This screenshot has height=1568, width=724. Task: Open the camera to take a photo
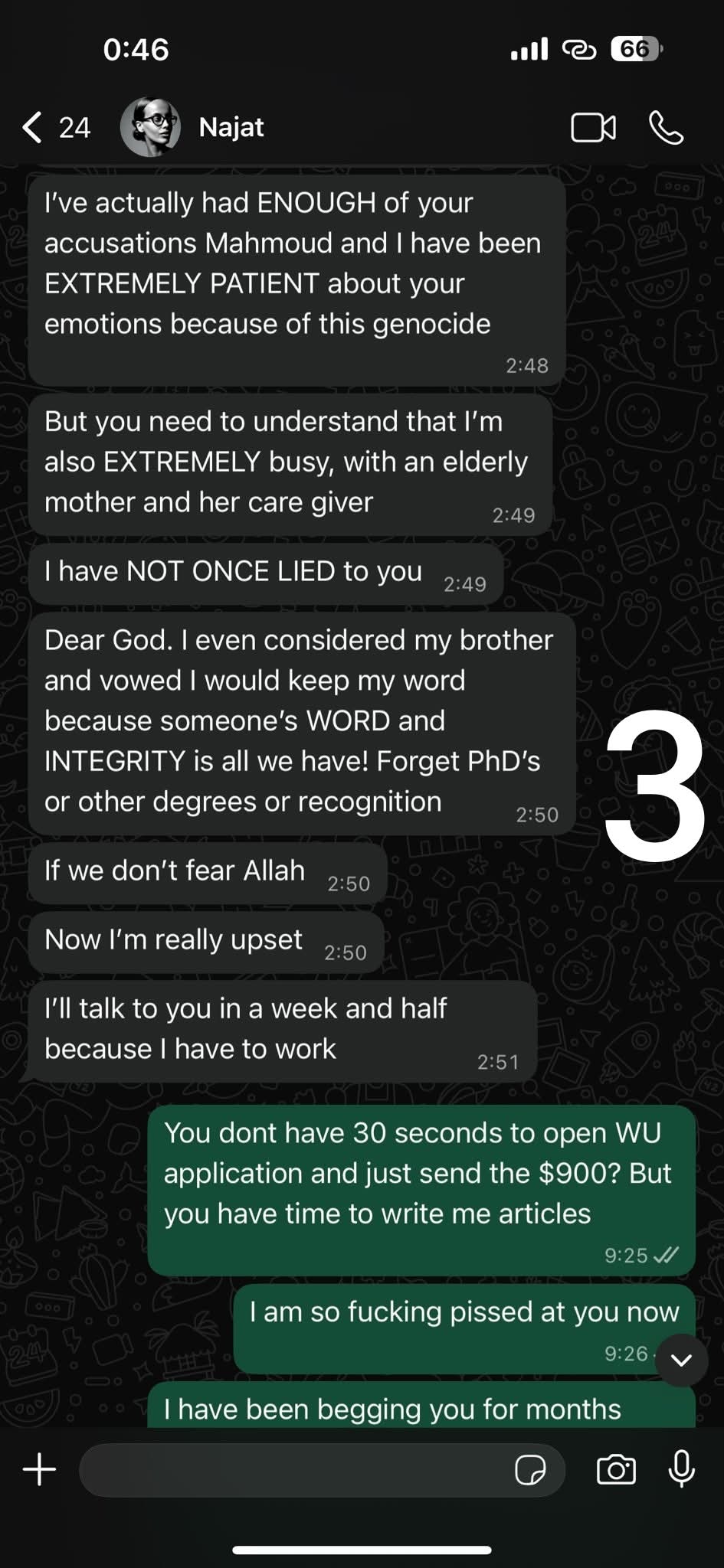[x=616, y=1469]
